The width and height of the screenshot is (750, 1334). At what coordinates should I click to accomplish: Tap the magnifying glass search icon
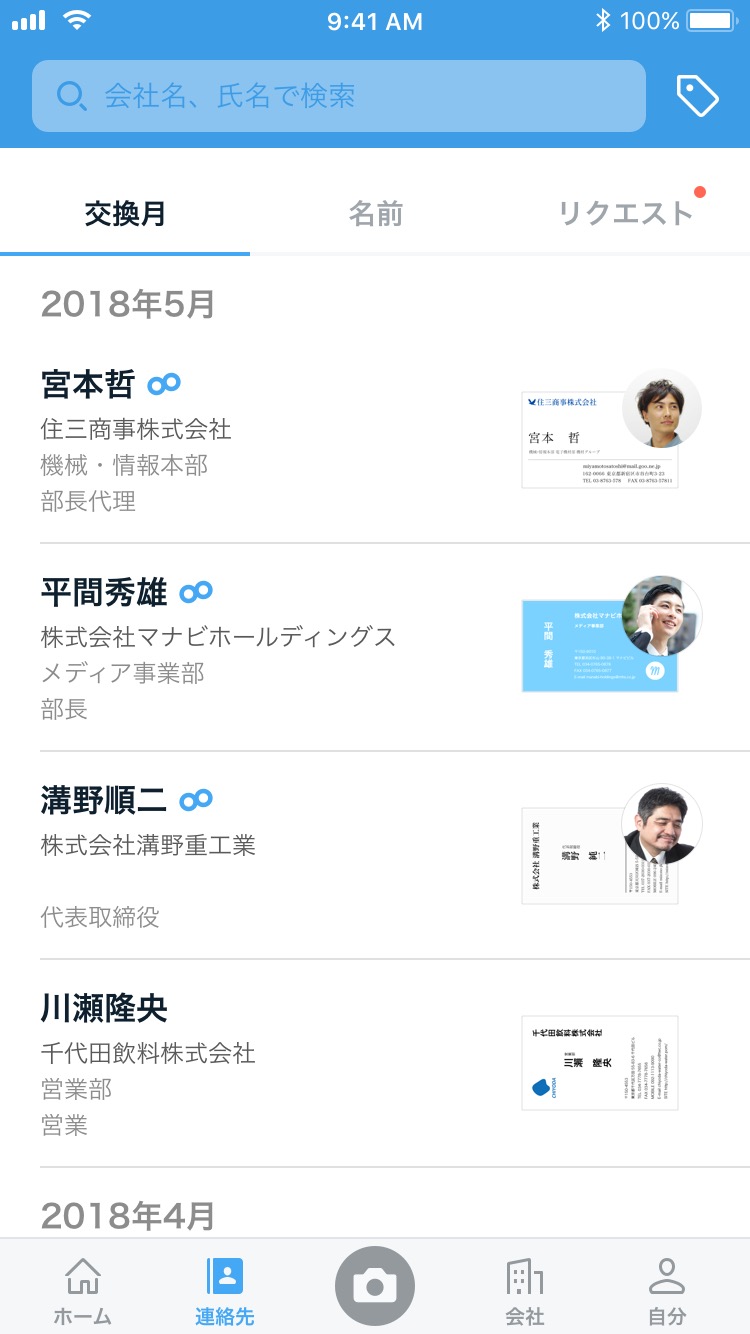tap(70, 96)
